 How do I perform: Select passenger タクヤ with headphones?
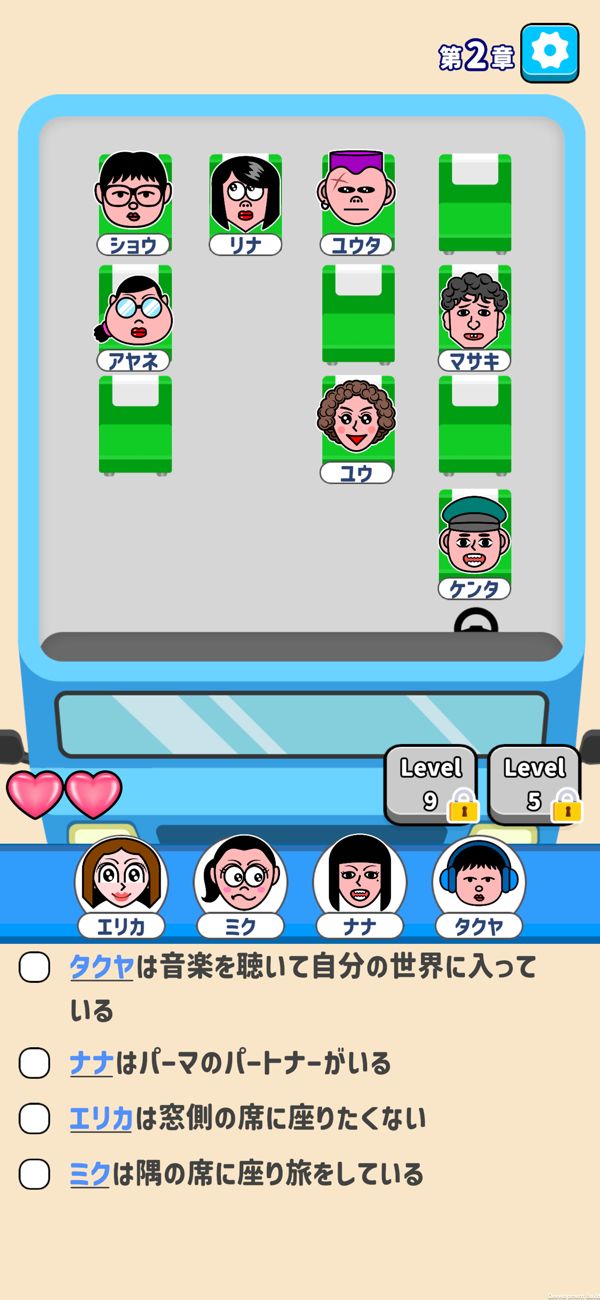point(478,885)
